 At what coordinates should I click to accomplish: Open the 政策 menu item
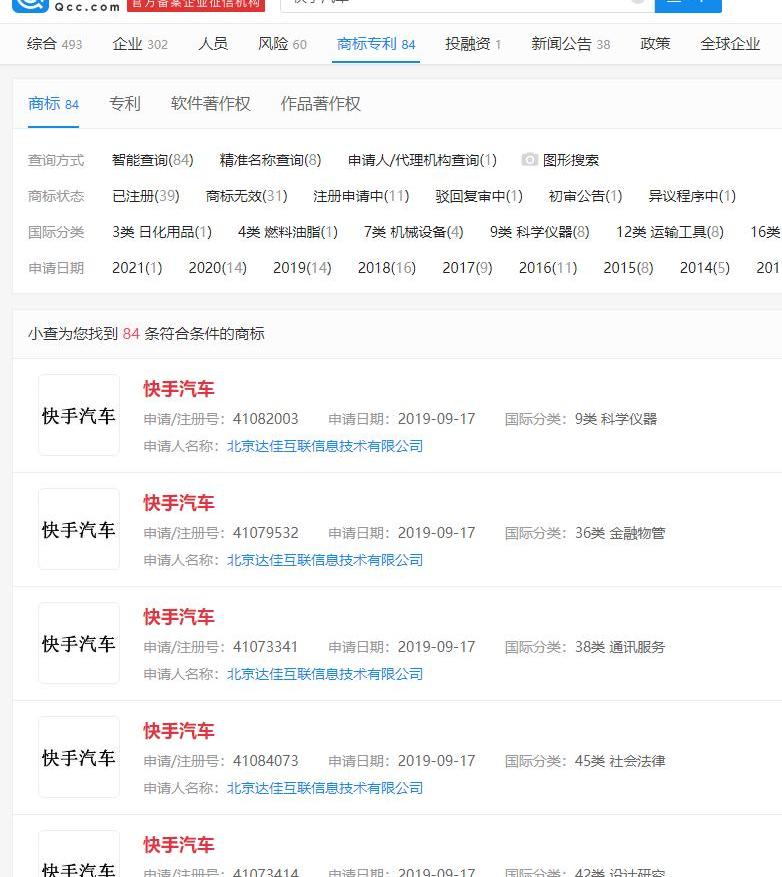[x=655, y=45]
